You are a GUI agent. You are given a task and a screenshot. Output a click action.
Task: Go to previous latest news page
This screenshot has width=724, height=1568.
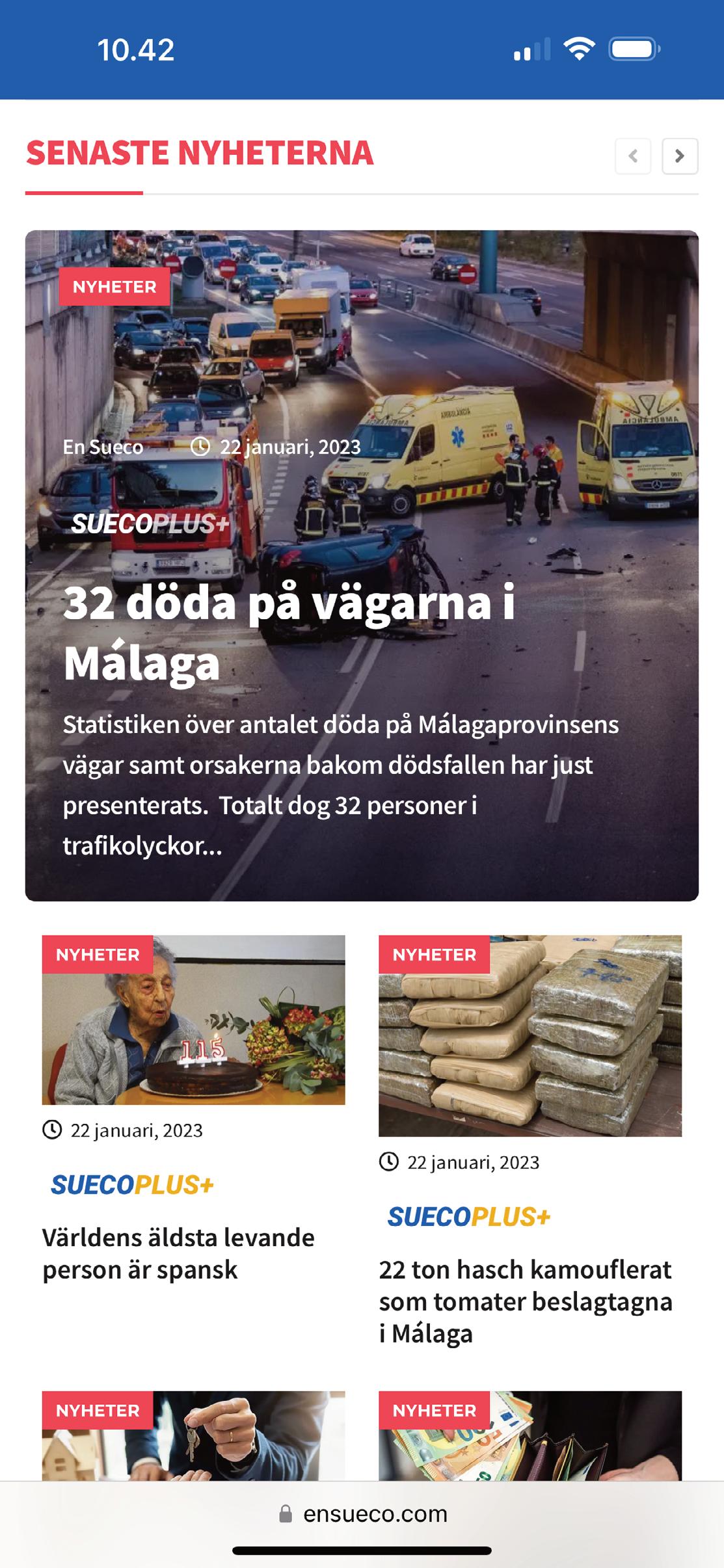[632, 156]
